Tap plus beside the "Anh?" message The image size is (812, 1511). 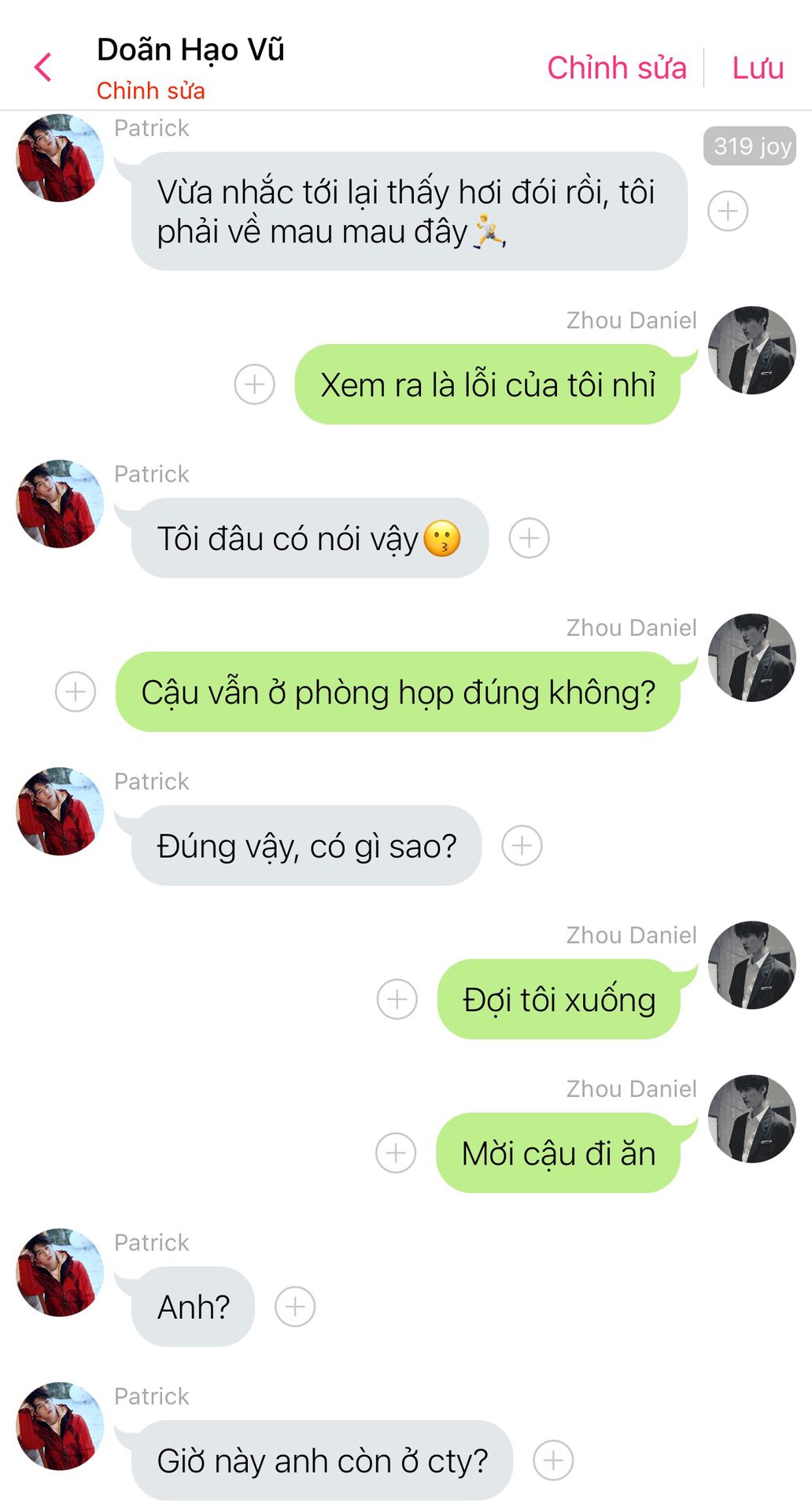click(295, 1307)
